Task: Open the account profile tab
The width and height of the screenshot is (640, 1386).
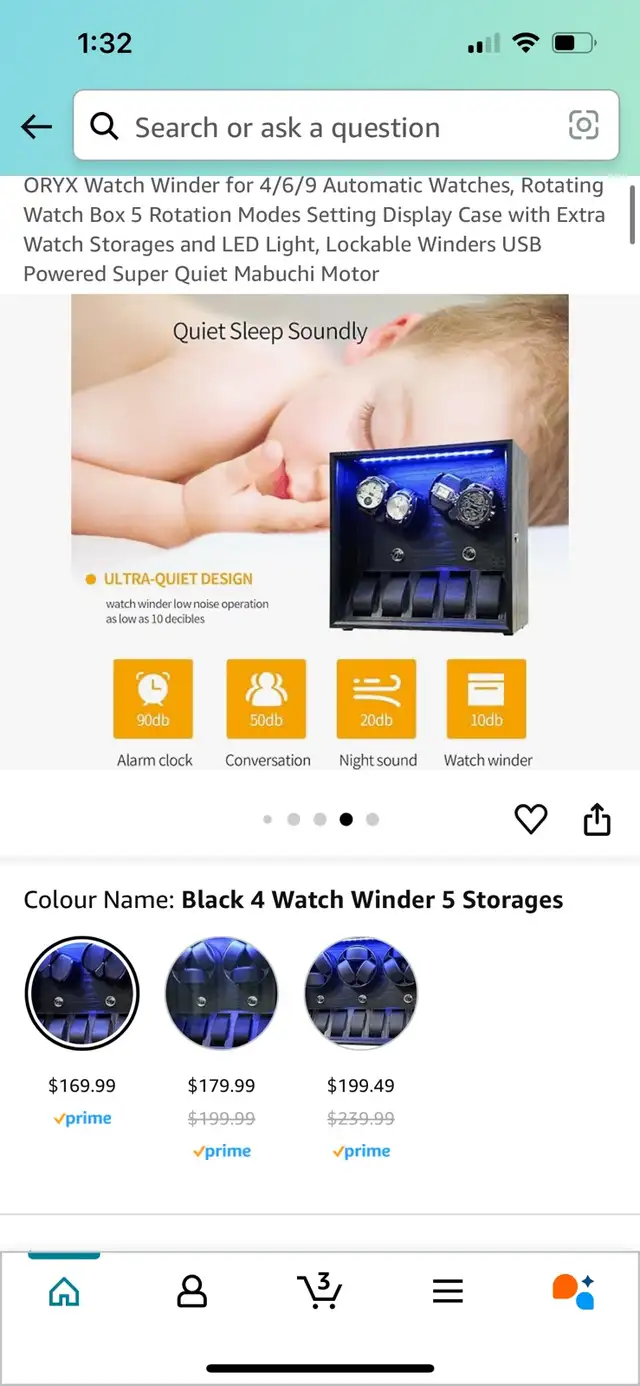Action: [192, 1291]
